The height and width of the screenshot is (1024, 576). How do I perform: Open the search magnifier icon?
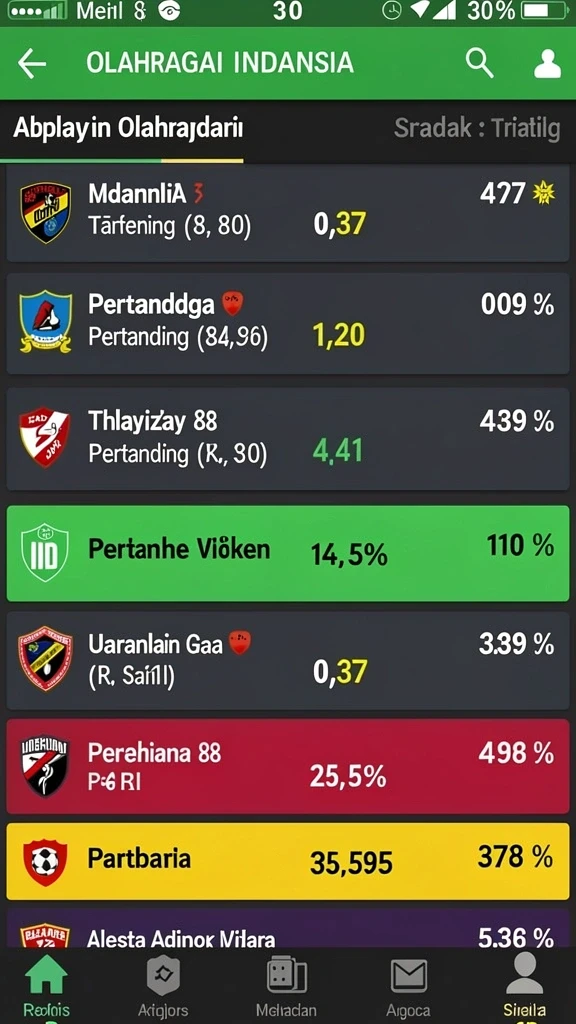pyautogui.click(x=479, y=63)
